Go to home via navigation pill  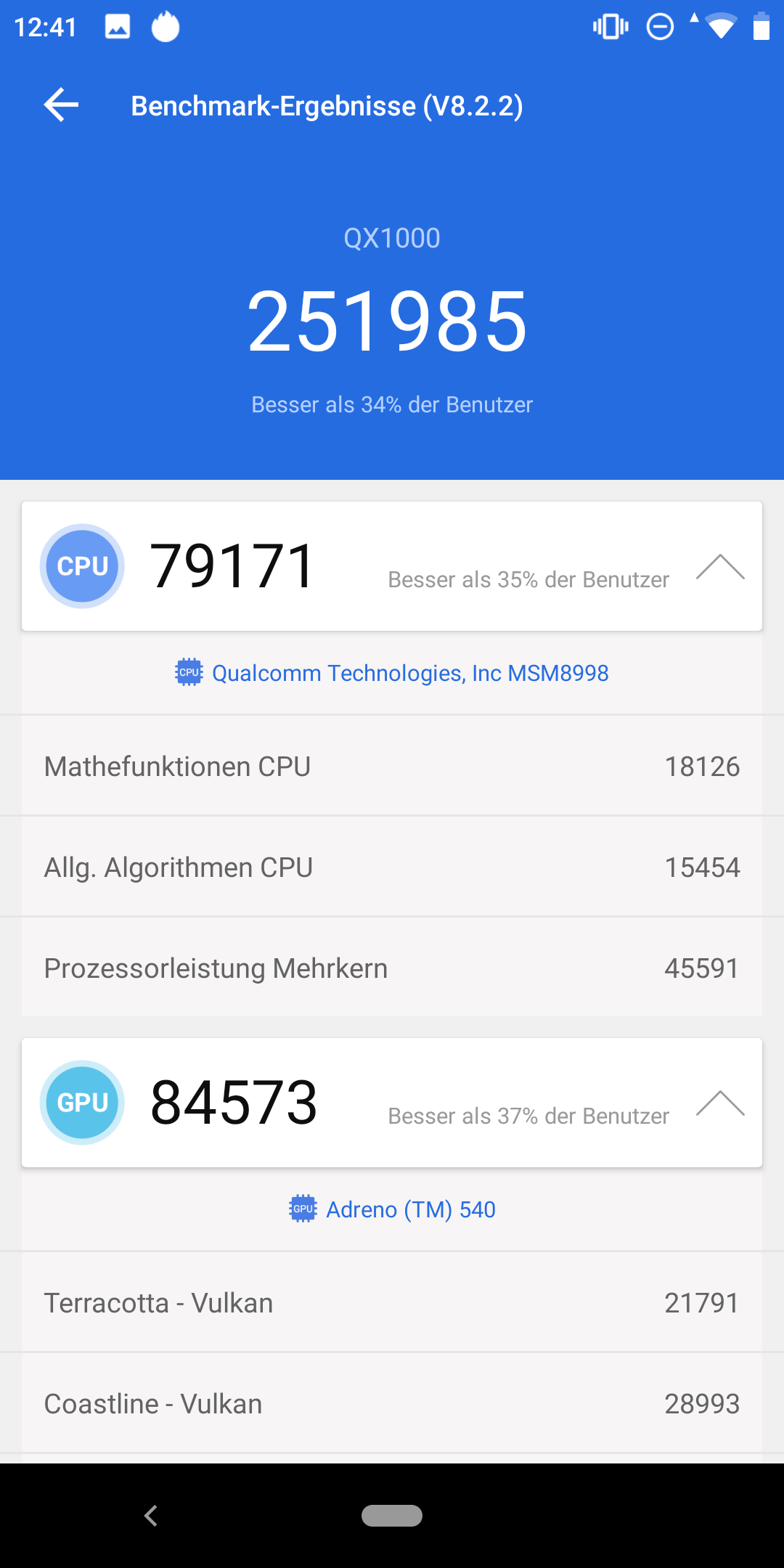(392, 1516)
